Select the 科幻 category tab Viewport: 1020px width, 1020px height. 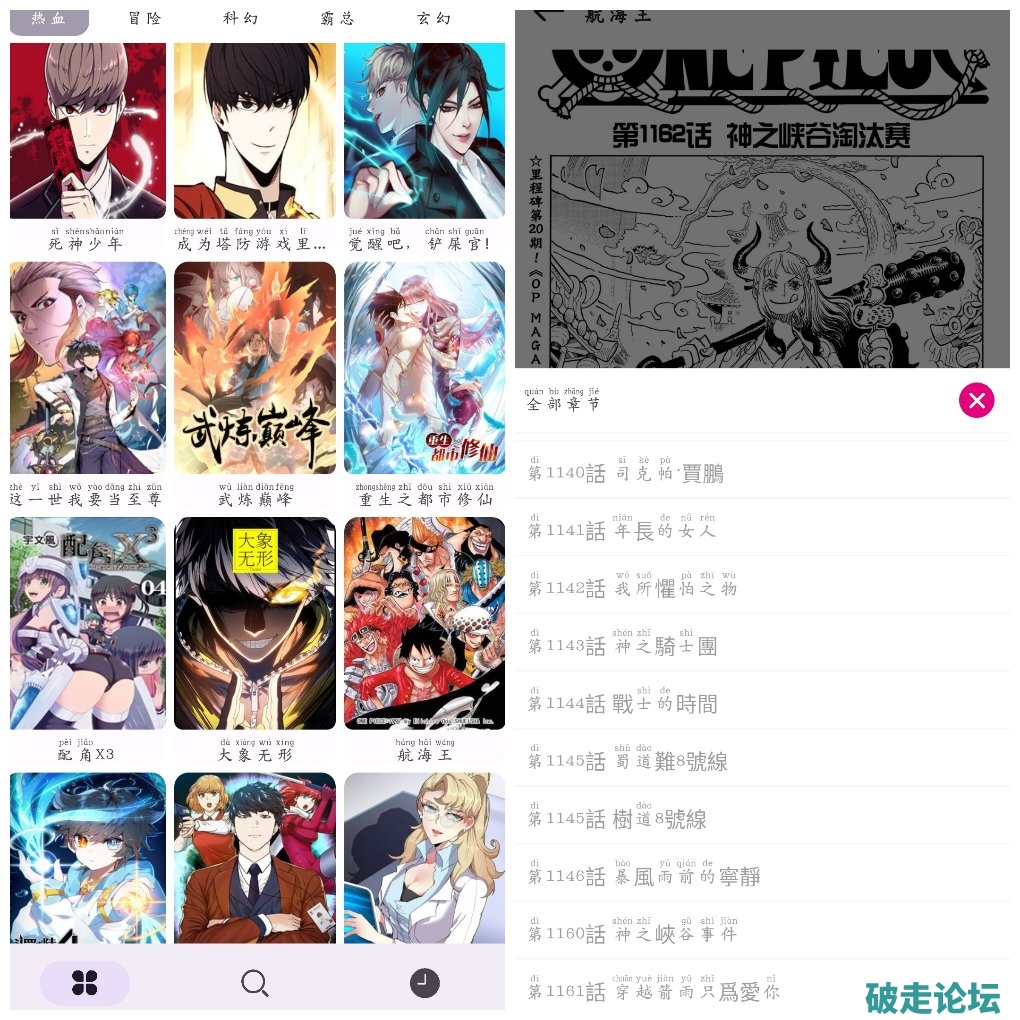(239, 19)
